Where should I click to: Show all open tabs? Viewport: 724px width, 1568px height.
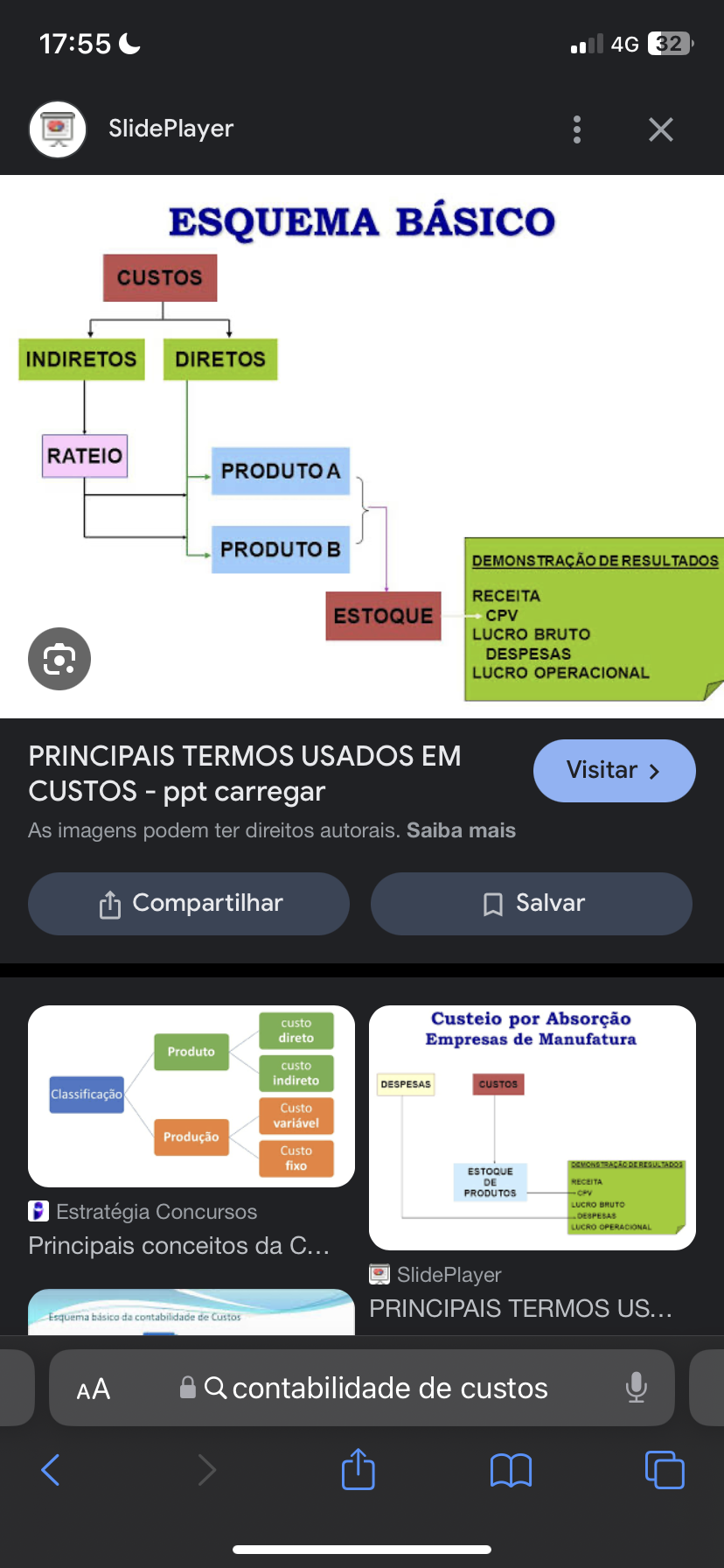(x=665, y=1470)
